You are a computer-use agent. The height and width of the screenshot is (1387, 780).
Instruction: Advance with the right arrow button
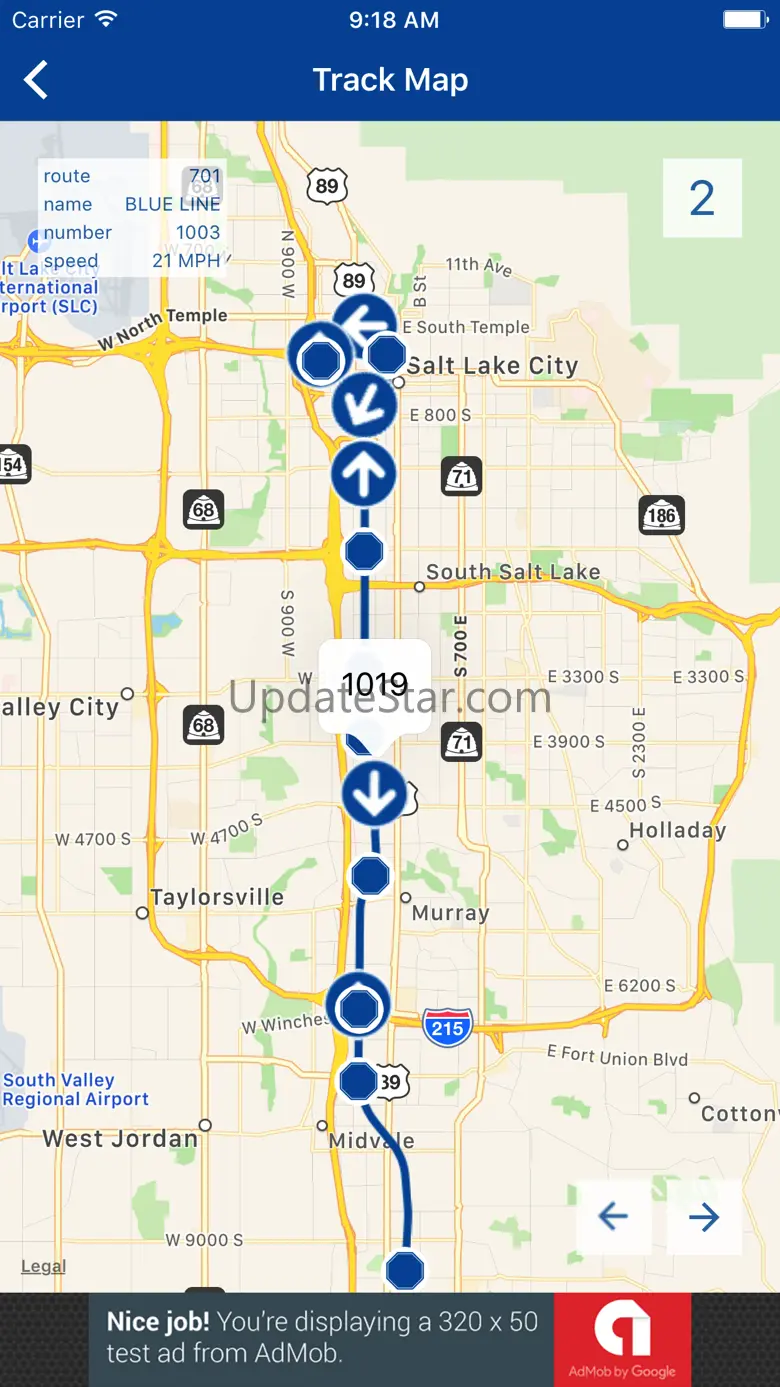click(x=704, y=1216)
